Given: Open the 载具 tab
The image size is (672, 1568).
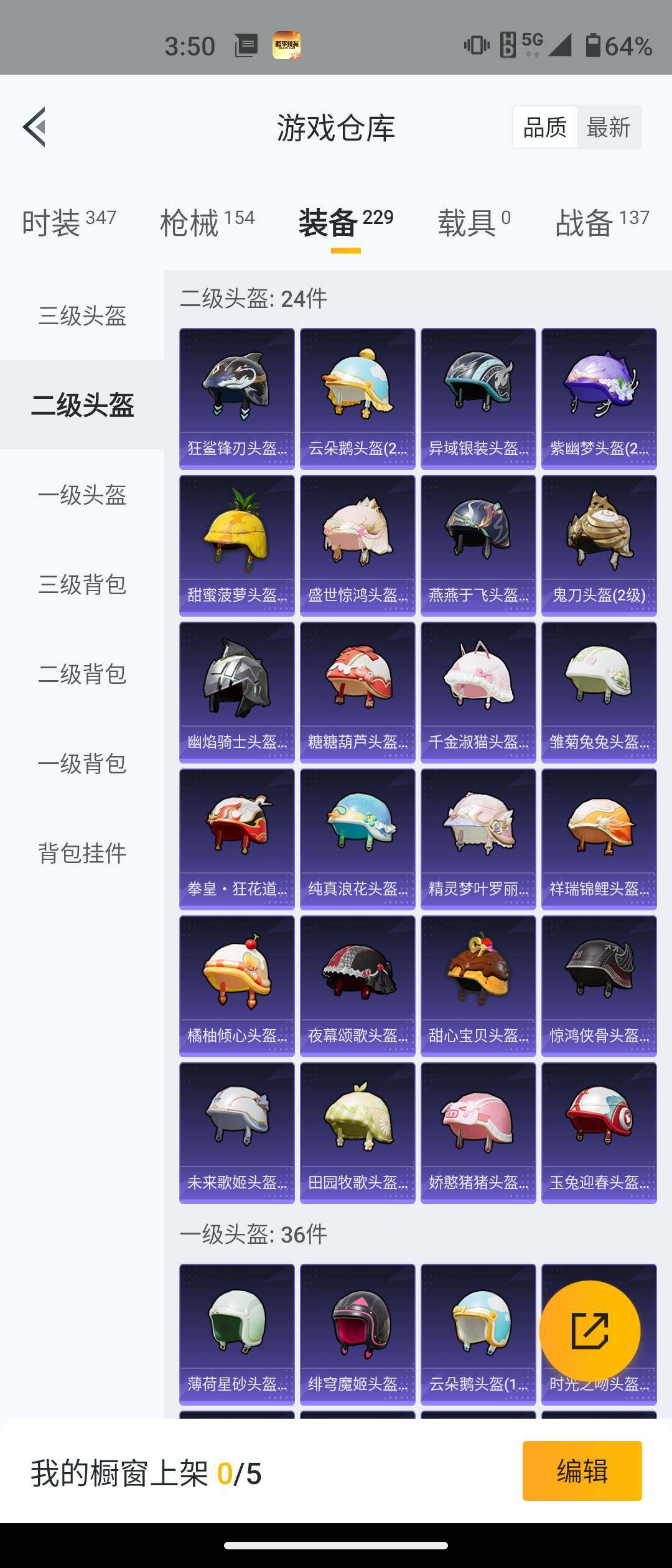Looking at the screenshot, I should [474, 222].
